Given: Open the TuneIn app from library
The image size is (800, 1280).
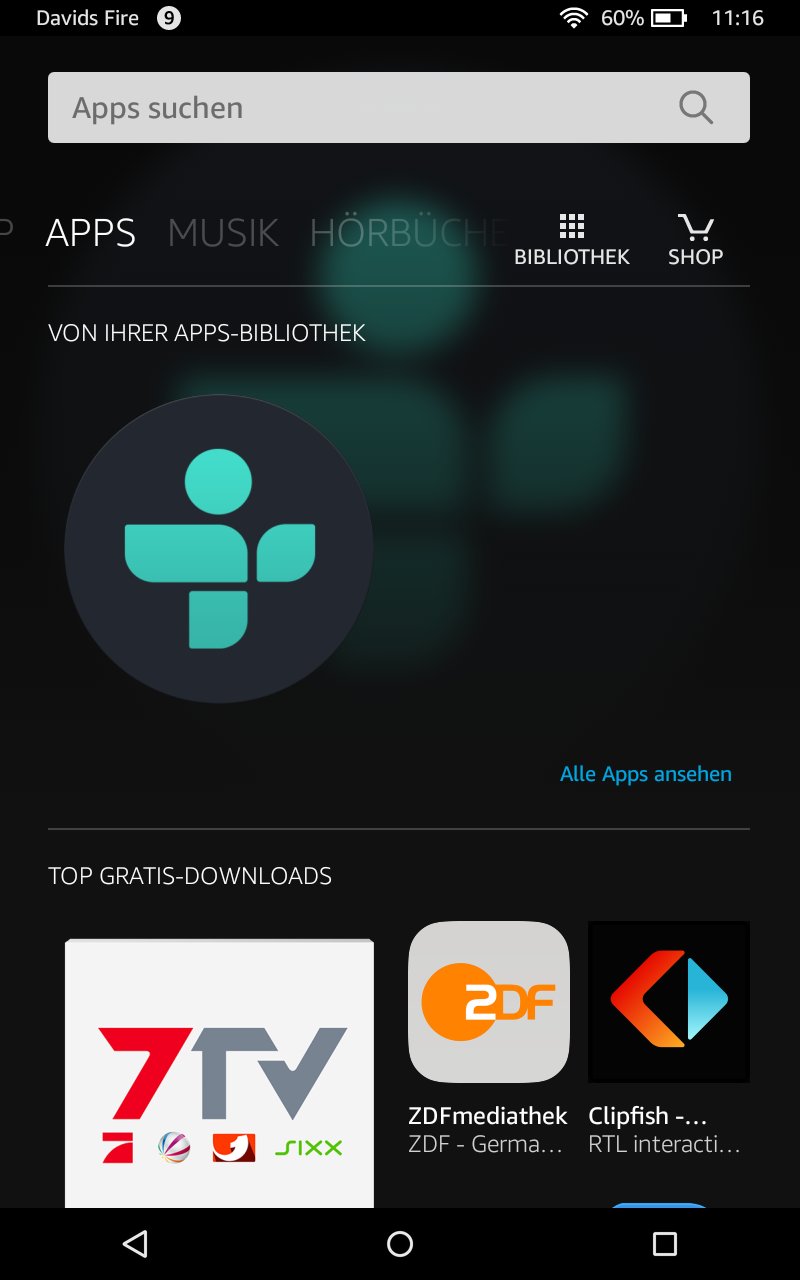Looking at the screenshot, I should point(219,548).
